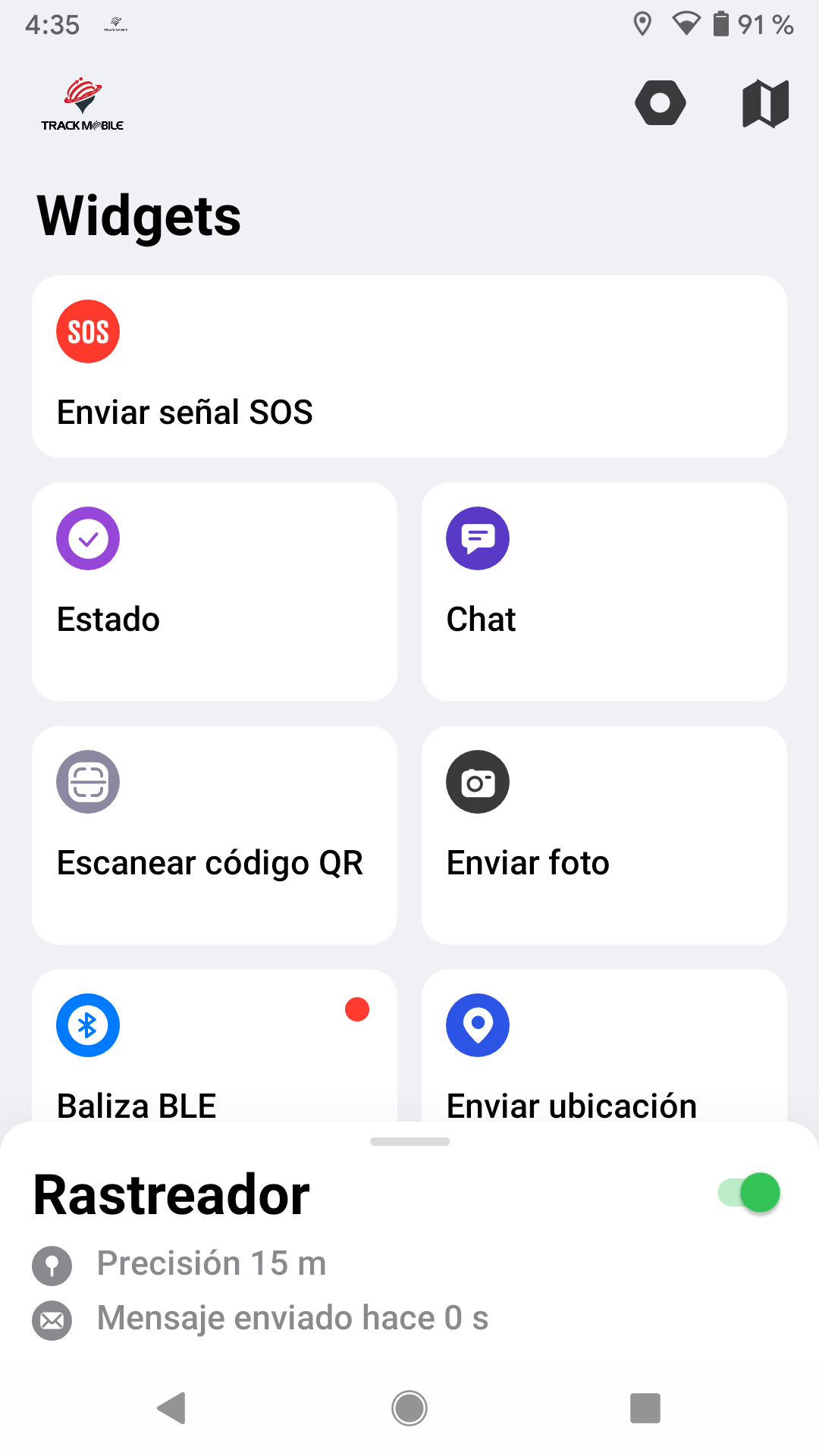Open the Chat widget
Viewport: 819px width, 1456px height.
click(x=604, y=591)
